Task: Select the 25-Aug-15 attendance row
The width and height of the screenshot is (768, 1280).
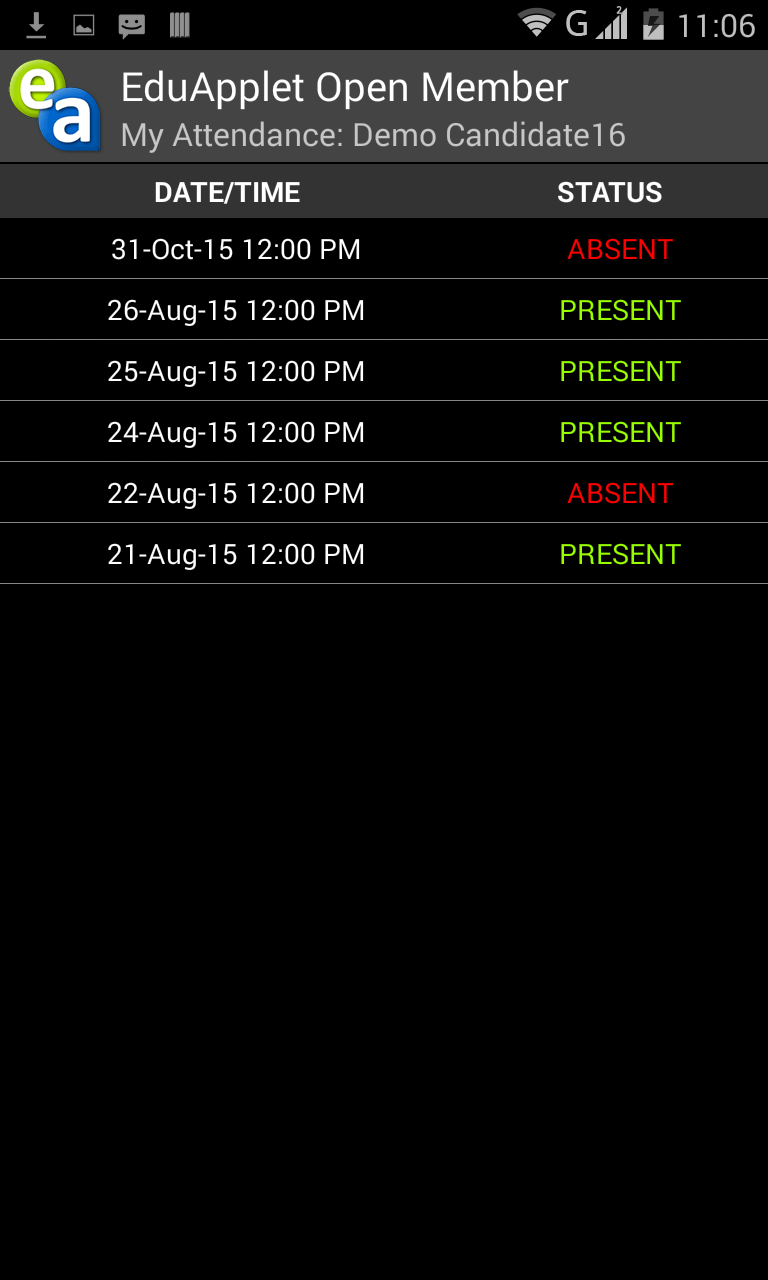Action: click(x=384, y=371)
